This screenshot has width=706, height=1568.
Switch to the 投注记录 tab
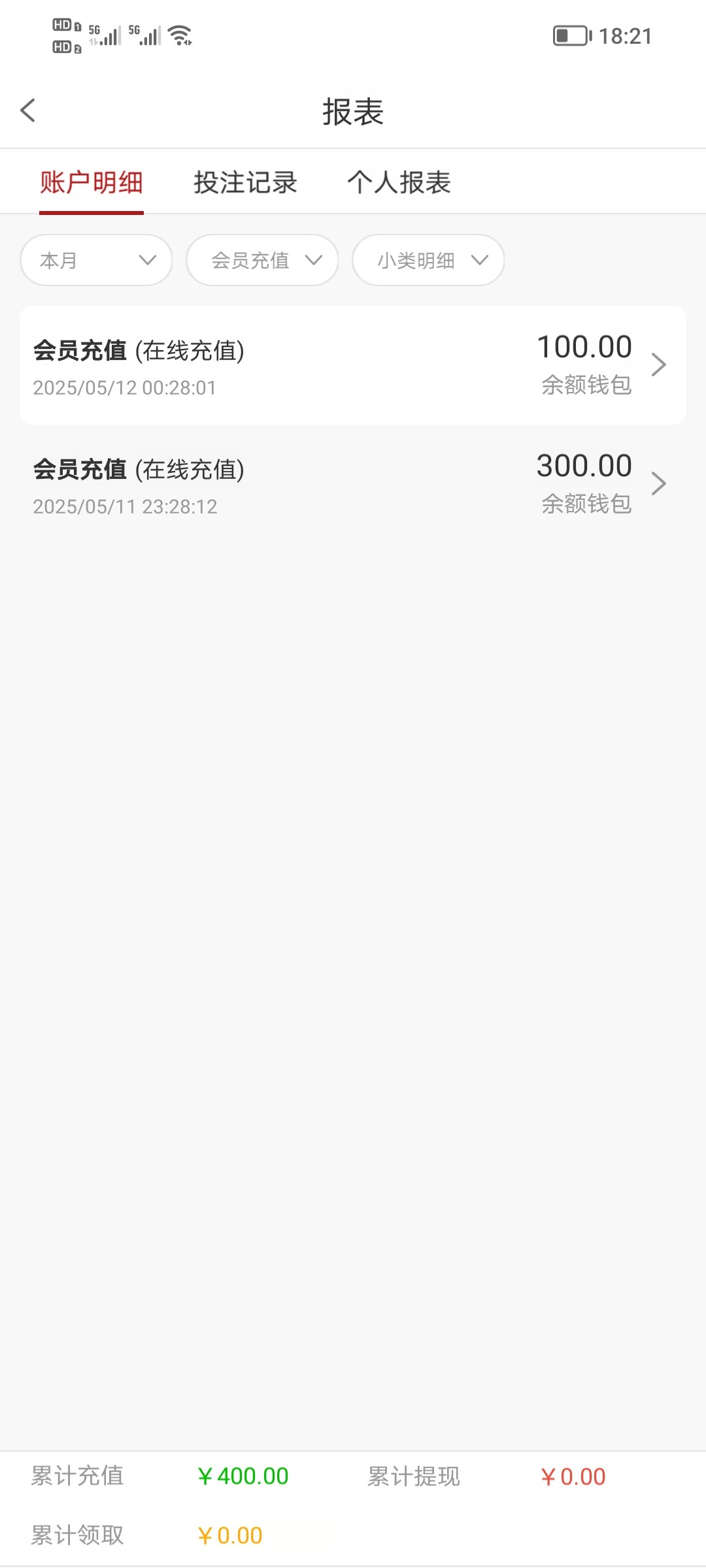coord(245,182)
